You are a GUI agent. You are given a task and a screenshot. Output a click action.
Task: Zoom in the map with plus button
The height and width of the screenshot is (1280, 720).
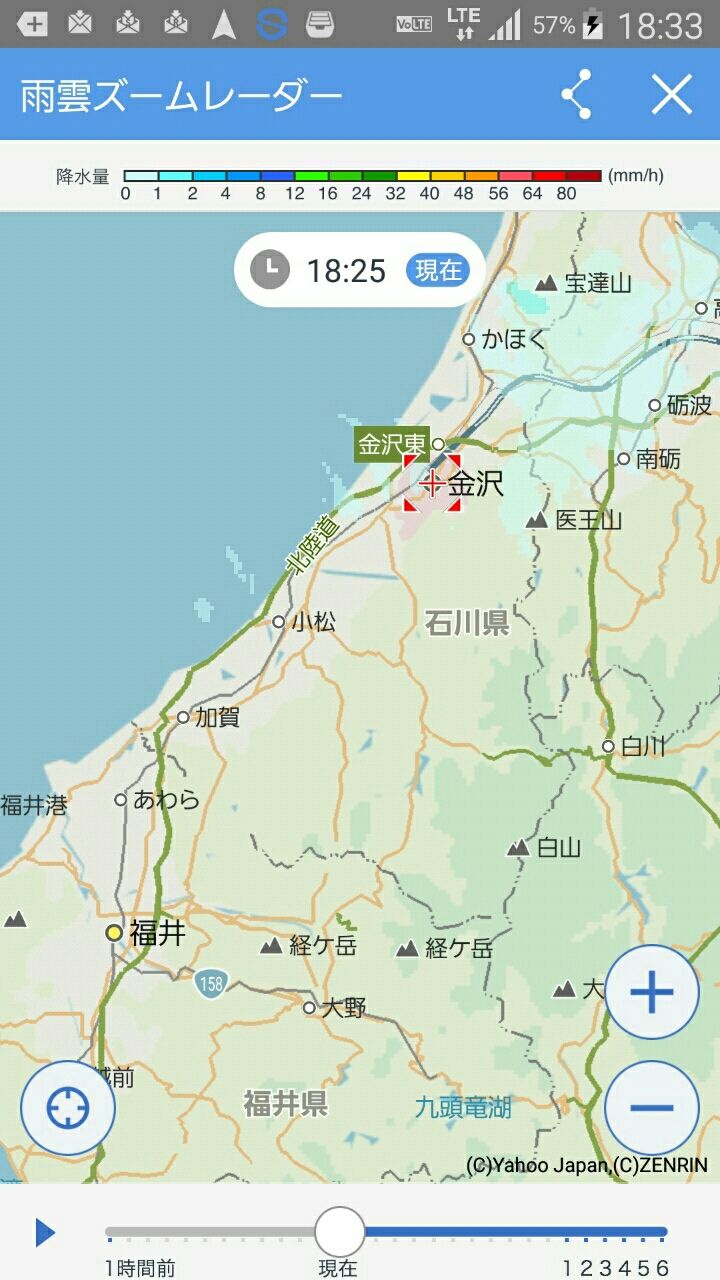coord(652,992)
